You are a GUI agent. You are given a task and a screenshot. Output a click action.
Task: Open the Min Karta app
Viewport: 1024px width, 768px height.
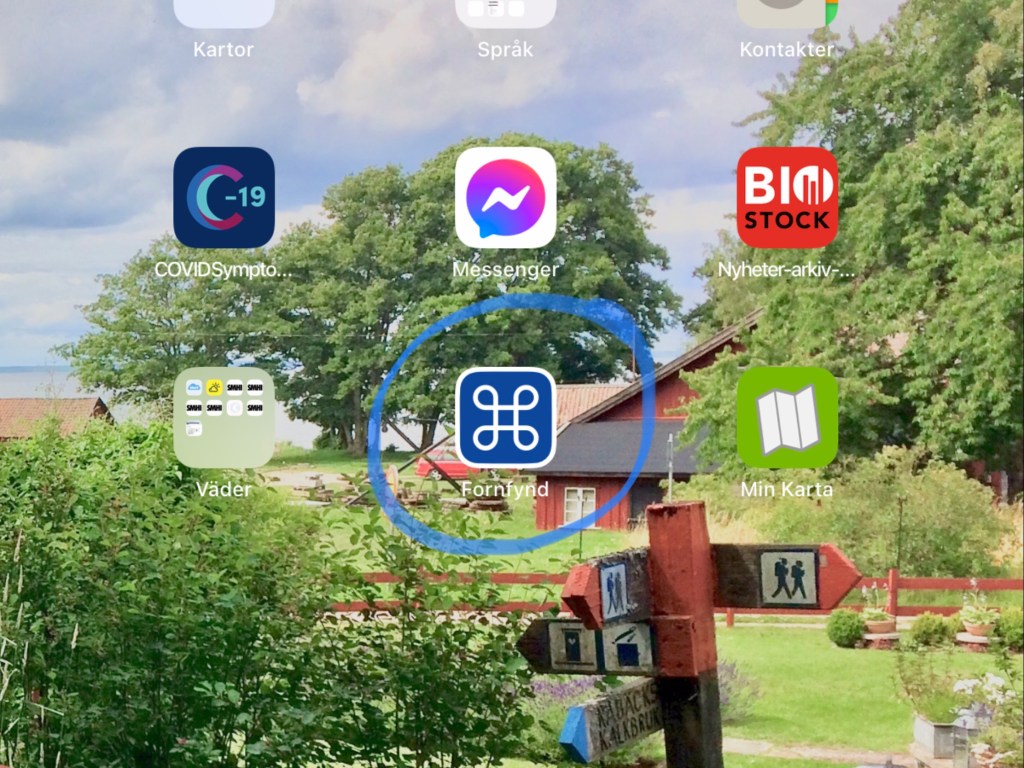click(x=787, y=417)
